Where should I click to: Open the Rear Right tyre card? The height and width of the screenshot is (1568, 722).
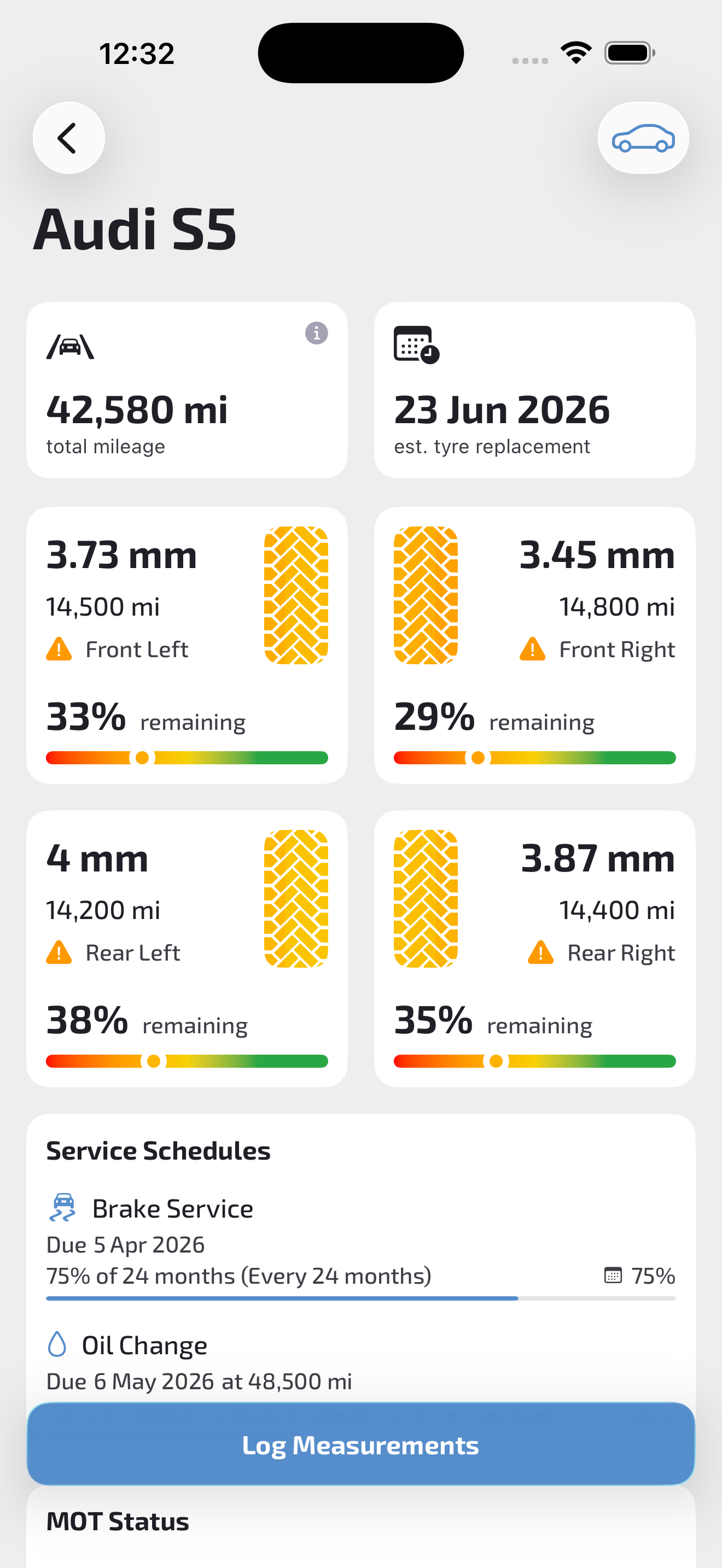tap(534, 949)
